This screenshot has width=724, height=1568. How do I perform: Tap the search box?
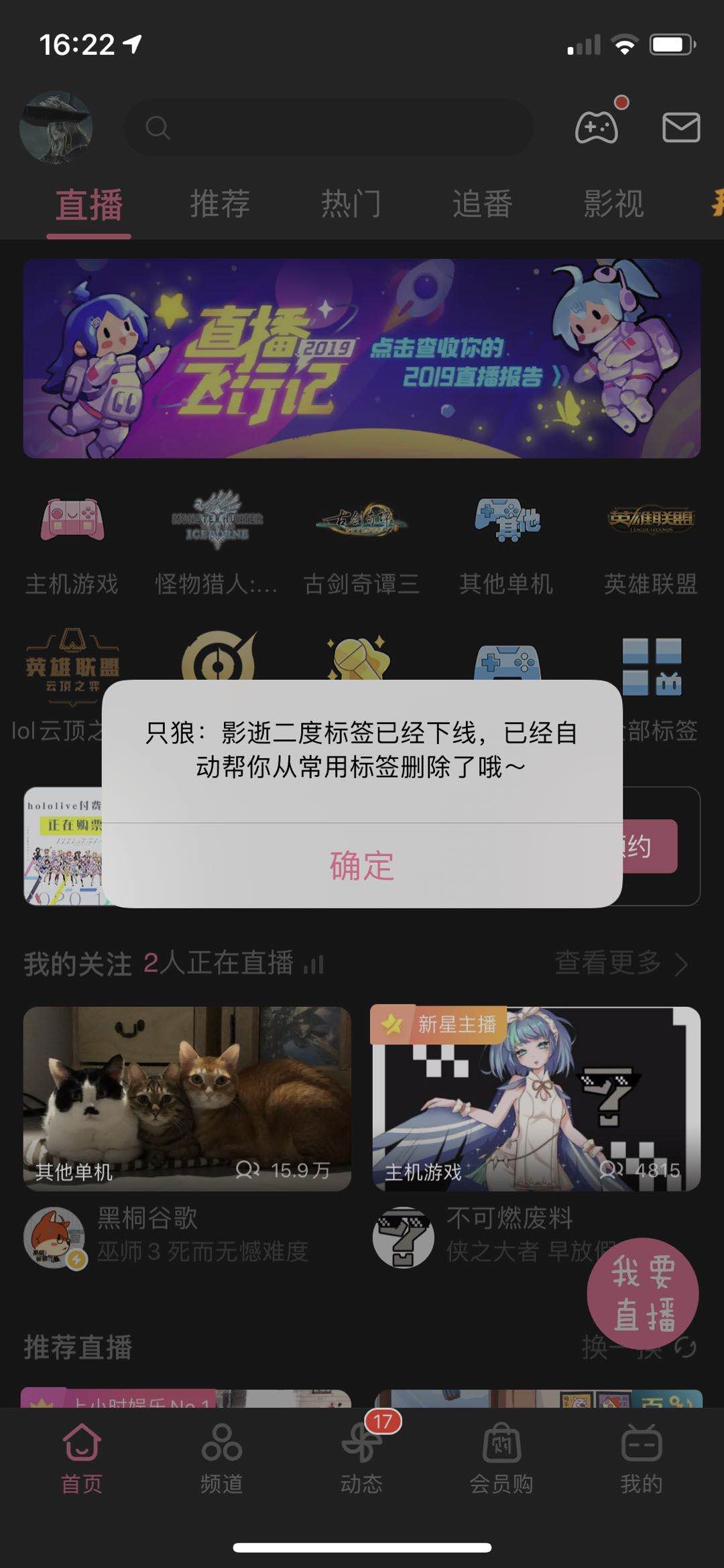[x=329, y=127]
